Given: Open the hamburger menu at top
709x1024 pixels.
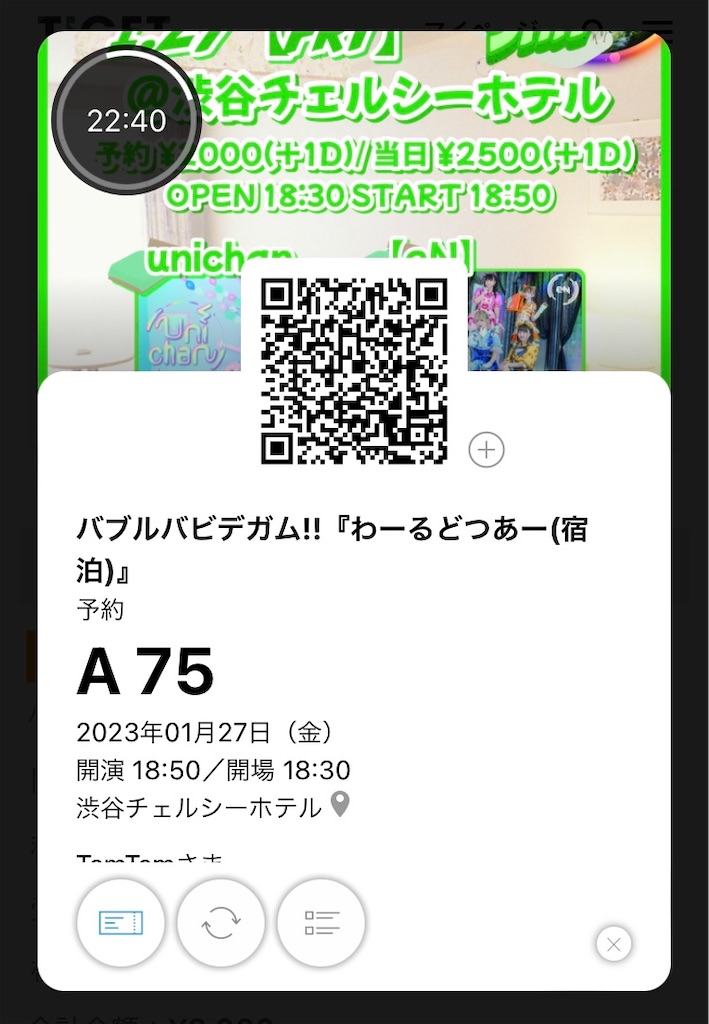Looking at the screenshot, I should click(x=657, y=27).
